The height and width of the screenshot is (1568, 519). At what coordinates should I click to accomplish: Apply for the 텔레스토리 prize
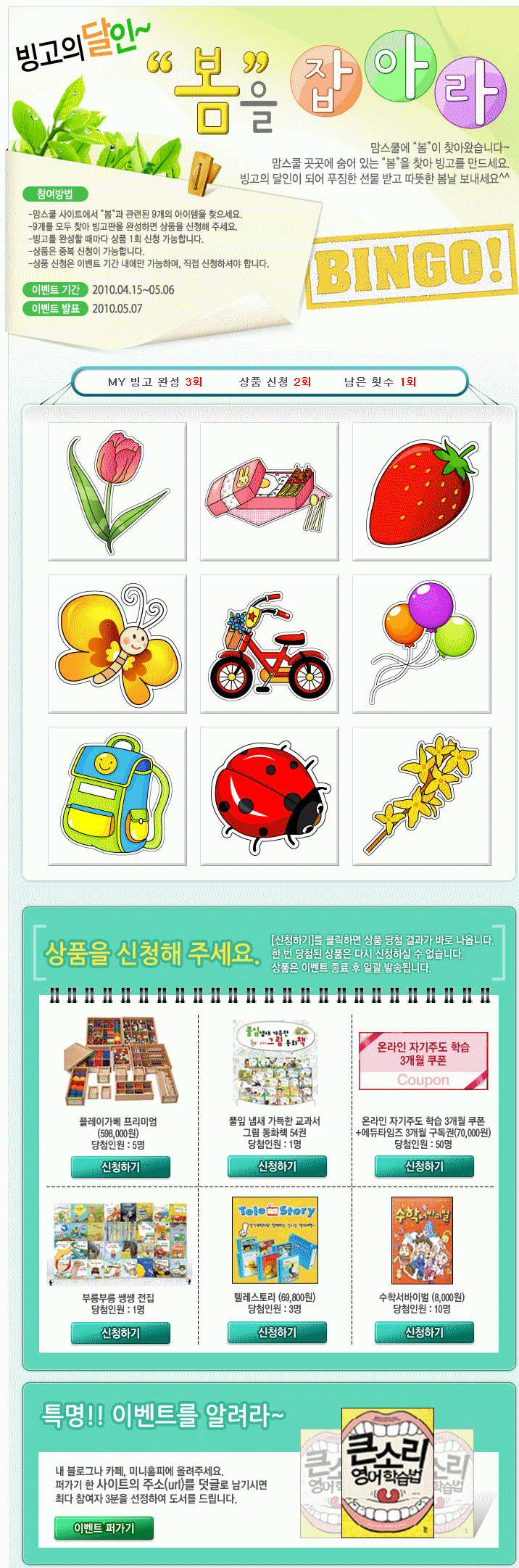(277, 1332)
